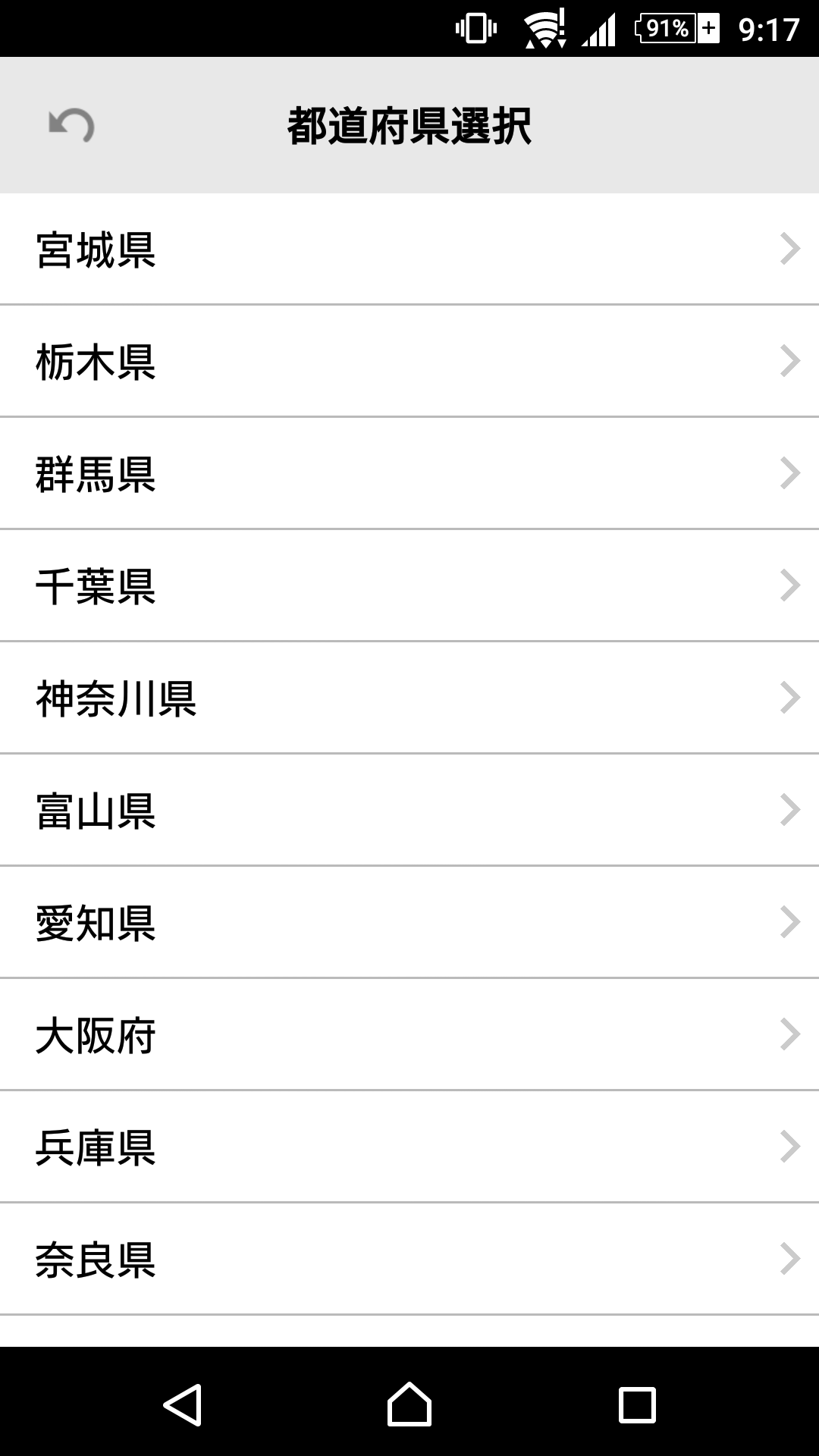Pick 富山県 from the list
The width and height of the screenshot is (819, 1456).
[409, 811]
